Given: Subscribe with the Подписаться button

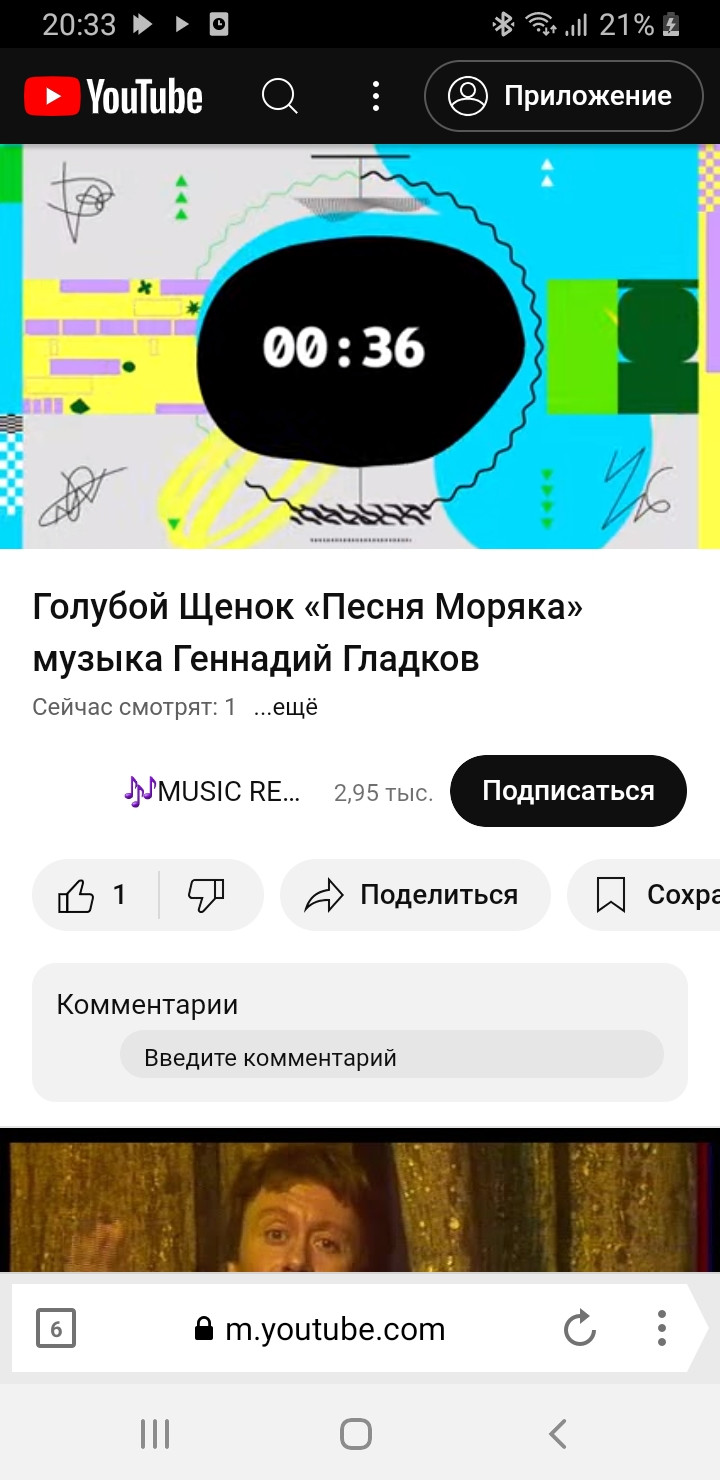Looking at the screenshot, I should (x=568, y=791).
